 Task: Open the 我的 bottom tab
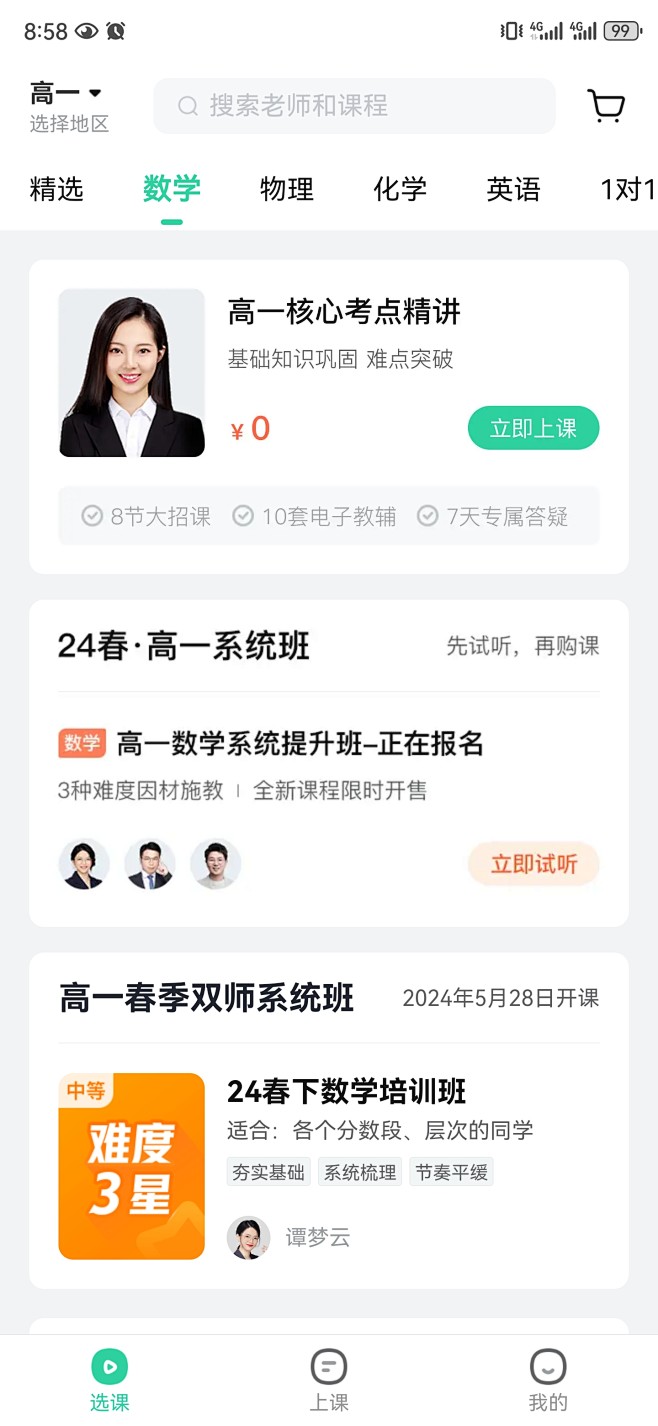tap(548, 1379)
